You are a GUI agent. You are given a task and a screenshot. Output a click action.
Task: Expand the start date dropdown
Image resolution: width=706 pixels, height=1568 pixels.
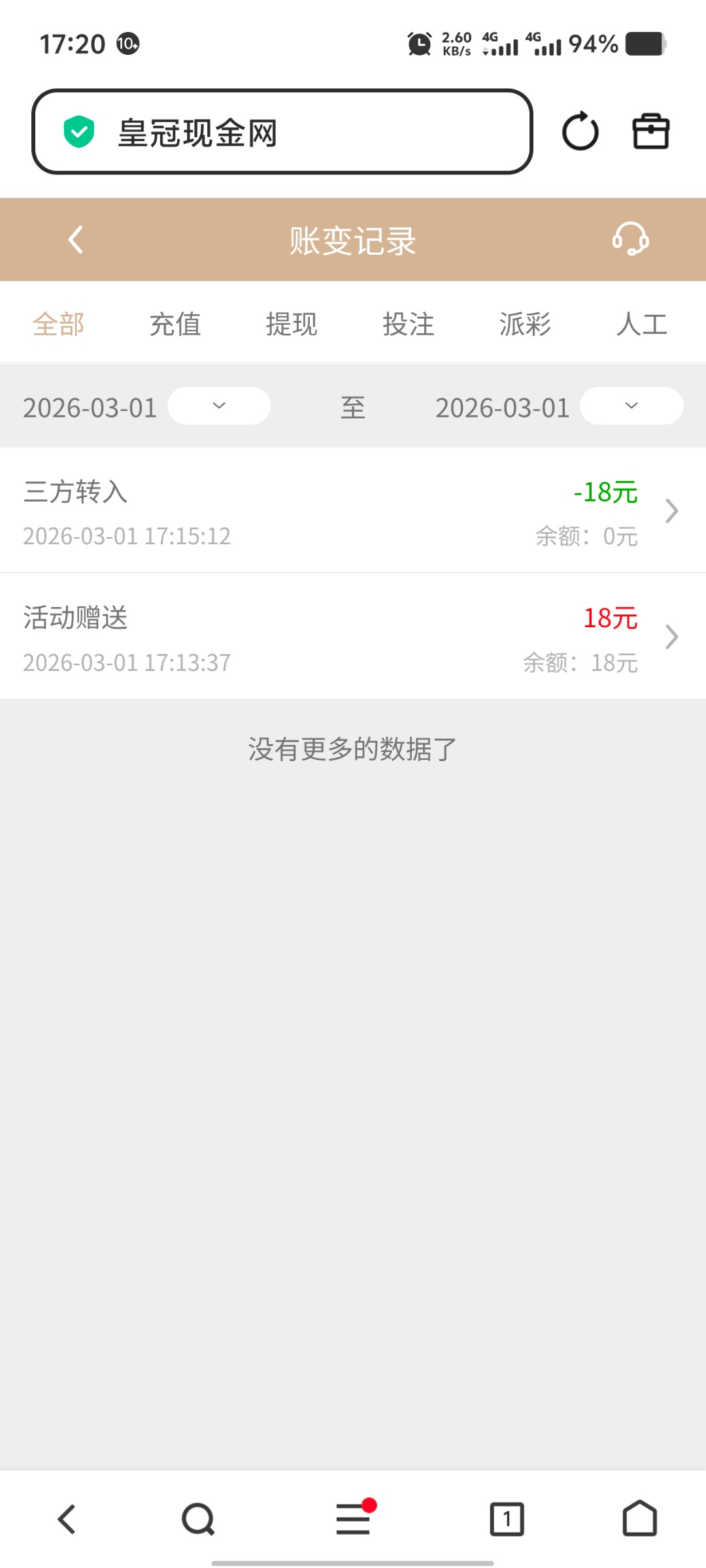[x=219, y=406]
